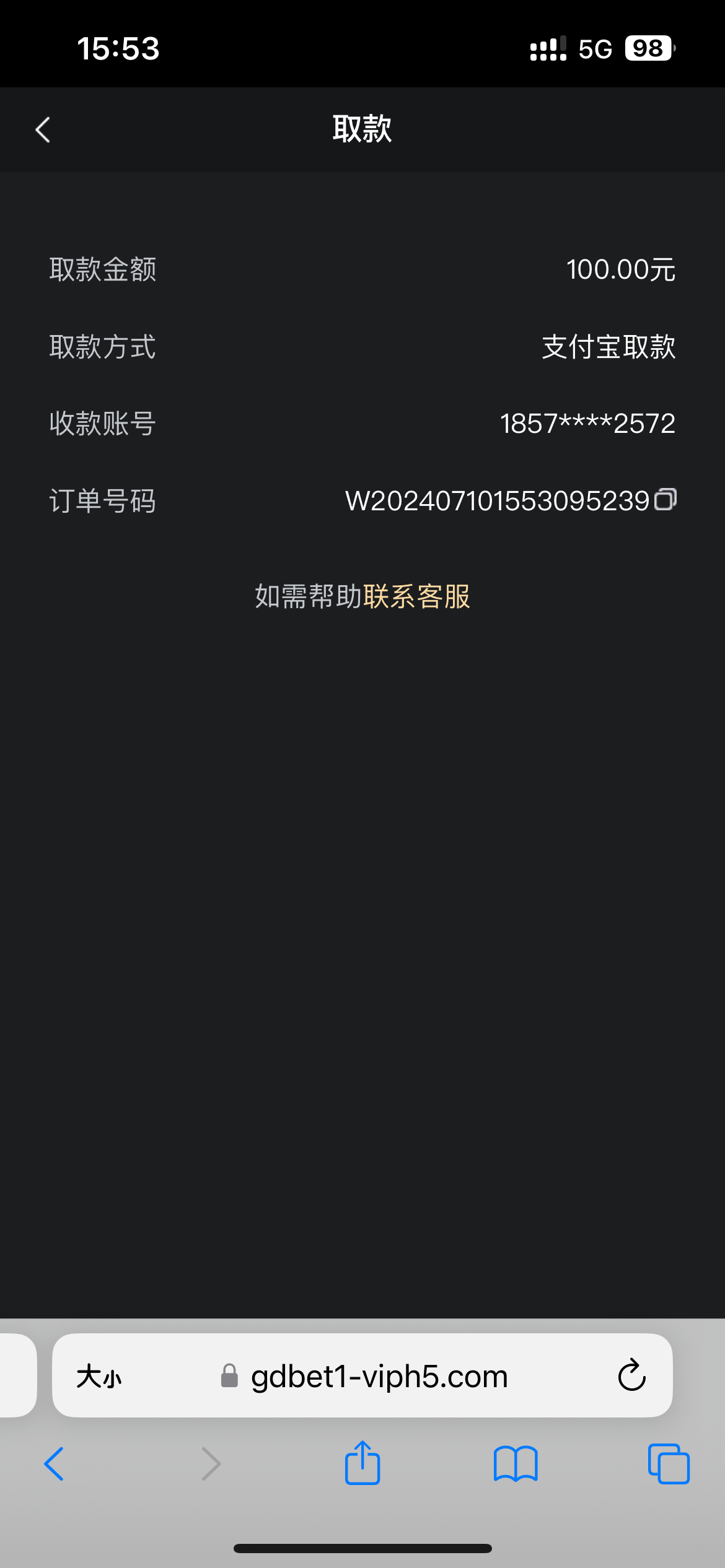Open the 联系客服 link
This screenshot has height=1568, width=725.
pos(416,596)
